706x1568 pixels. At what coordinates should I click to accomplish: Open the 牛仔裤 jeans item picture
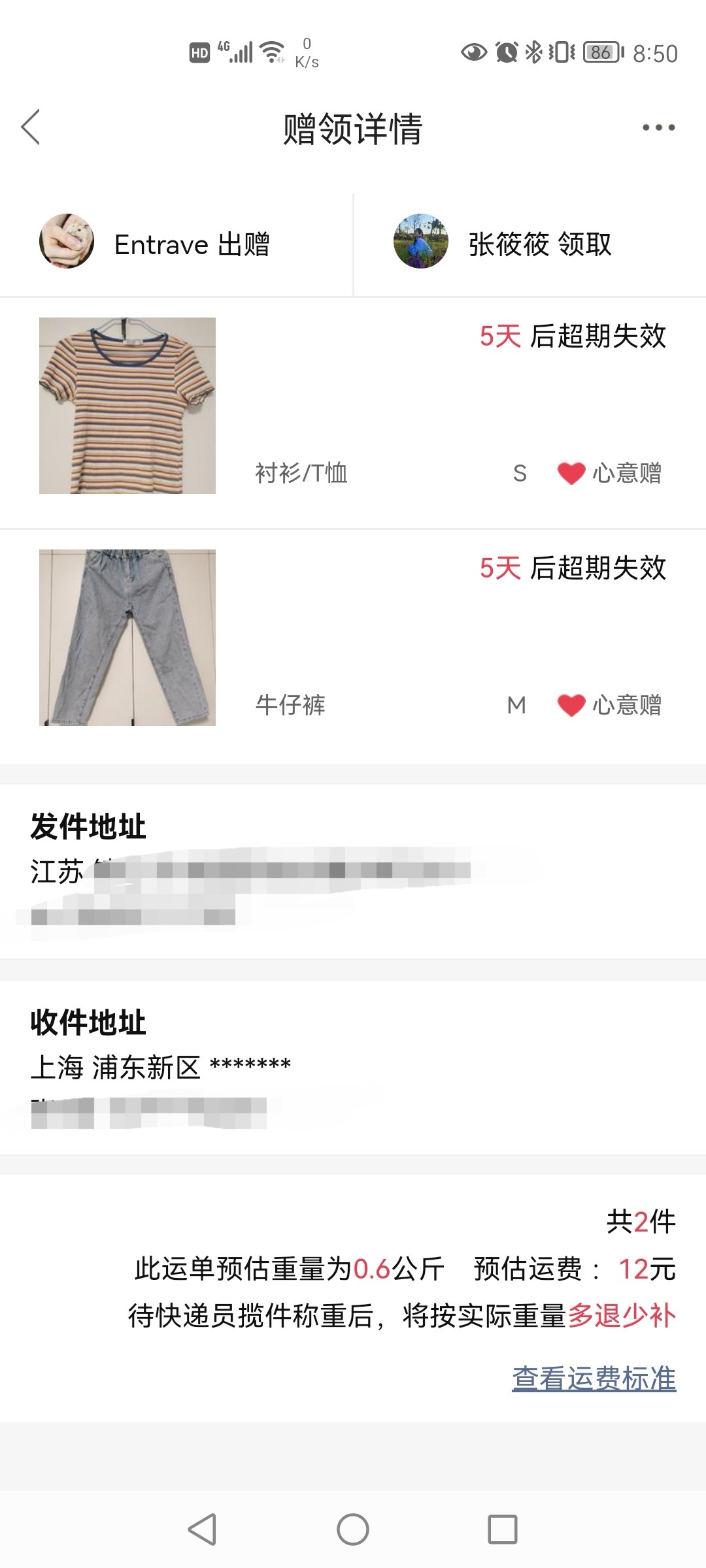tap(127, 638)
